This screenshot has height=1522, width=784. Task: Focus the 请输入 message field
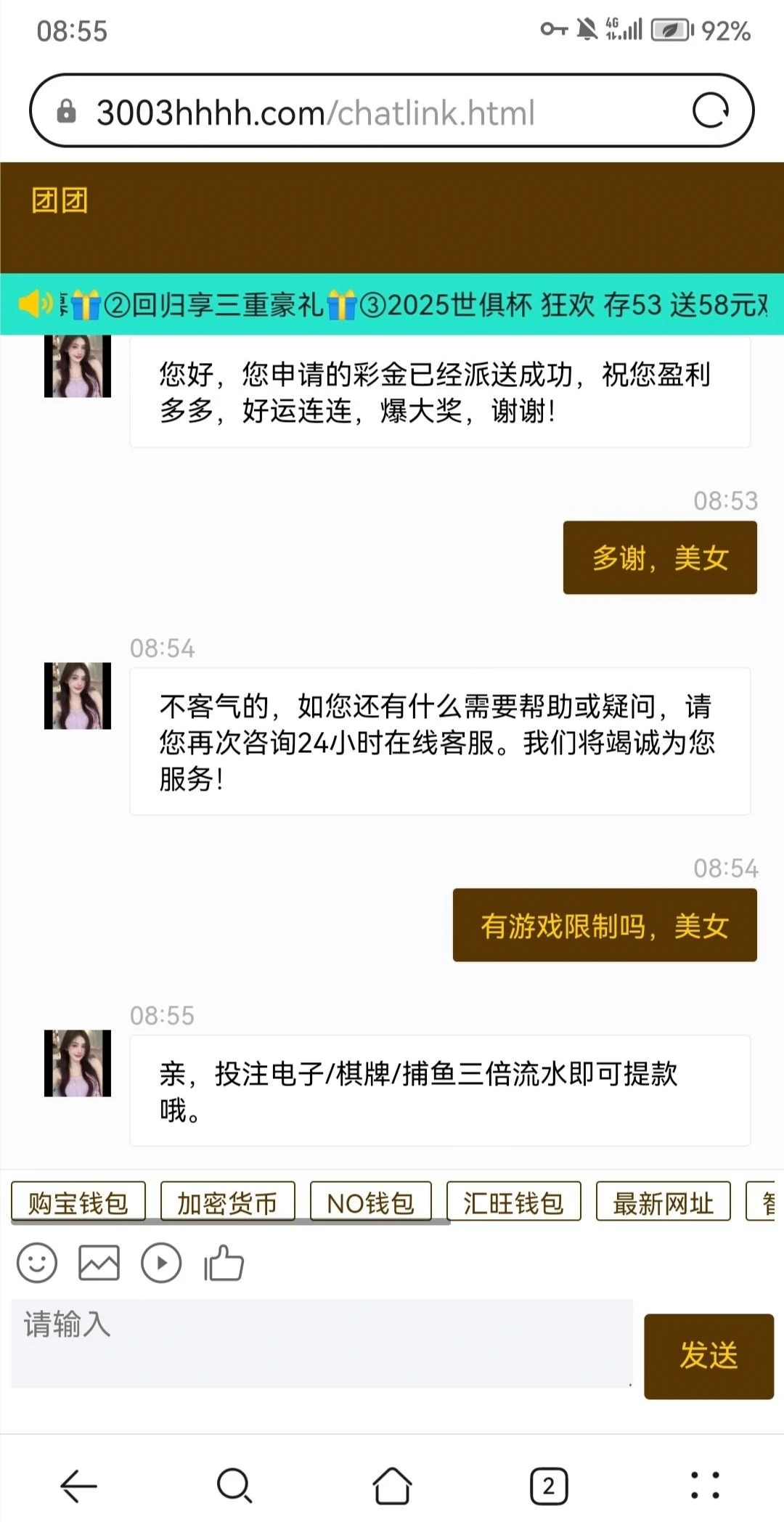tap(321, 1343)
